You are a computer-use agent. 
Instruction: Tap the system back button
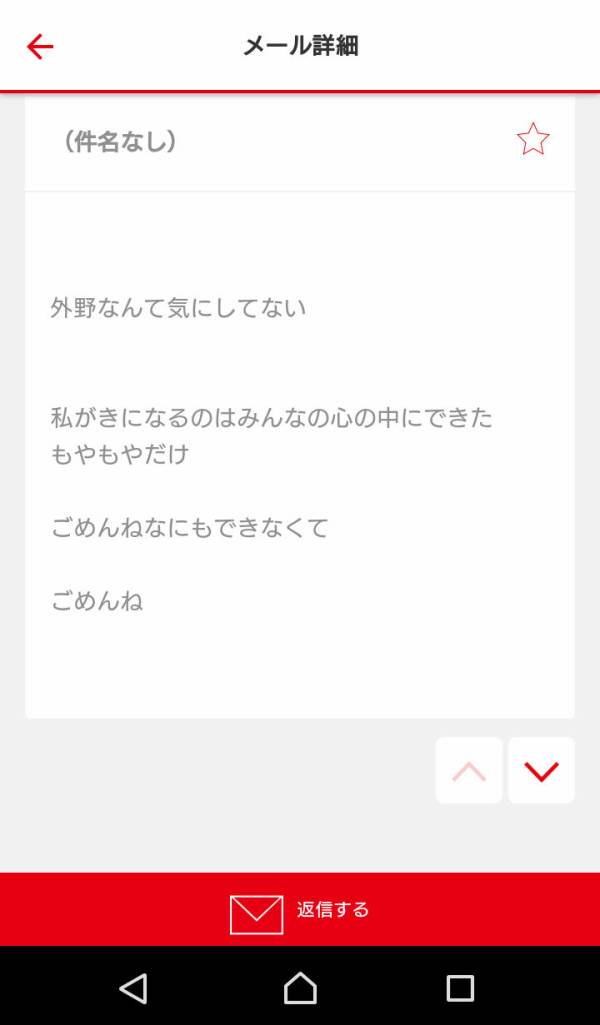pos(133,988)
